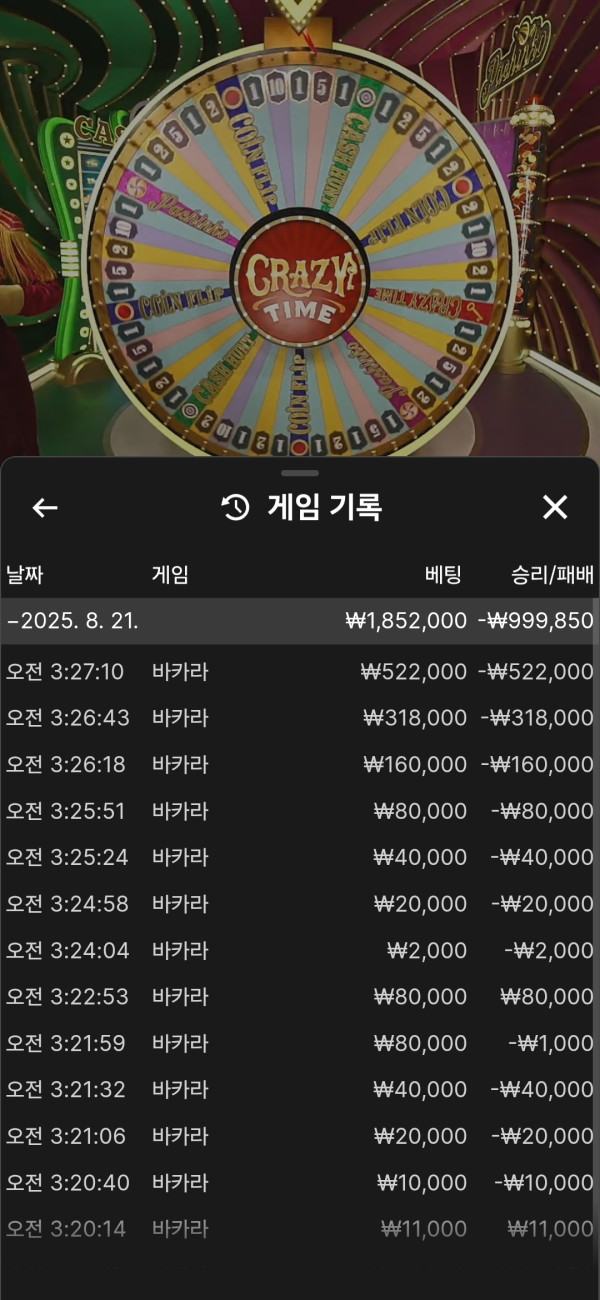Open the 오전 3:21:59 바카라 record
This screenshot has width=600, height=1300.
coord(300,1043)
